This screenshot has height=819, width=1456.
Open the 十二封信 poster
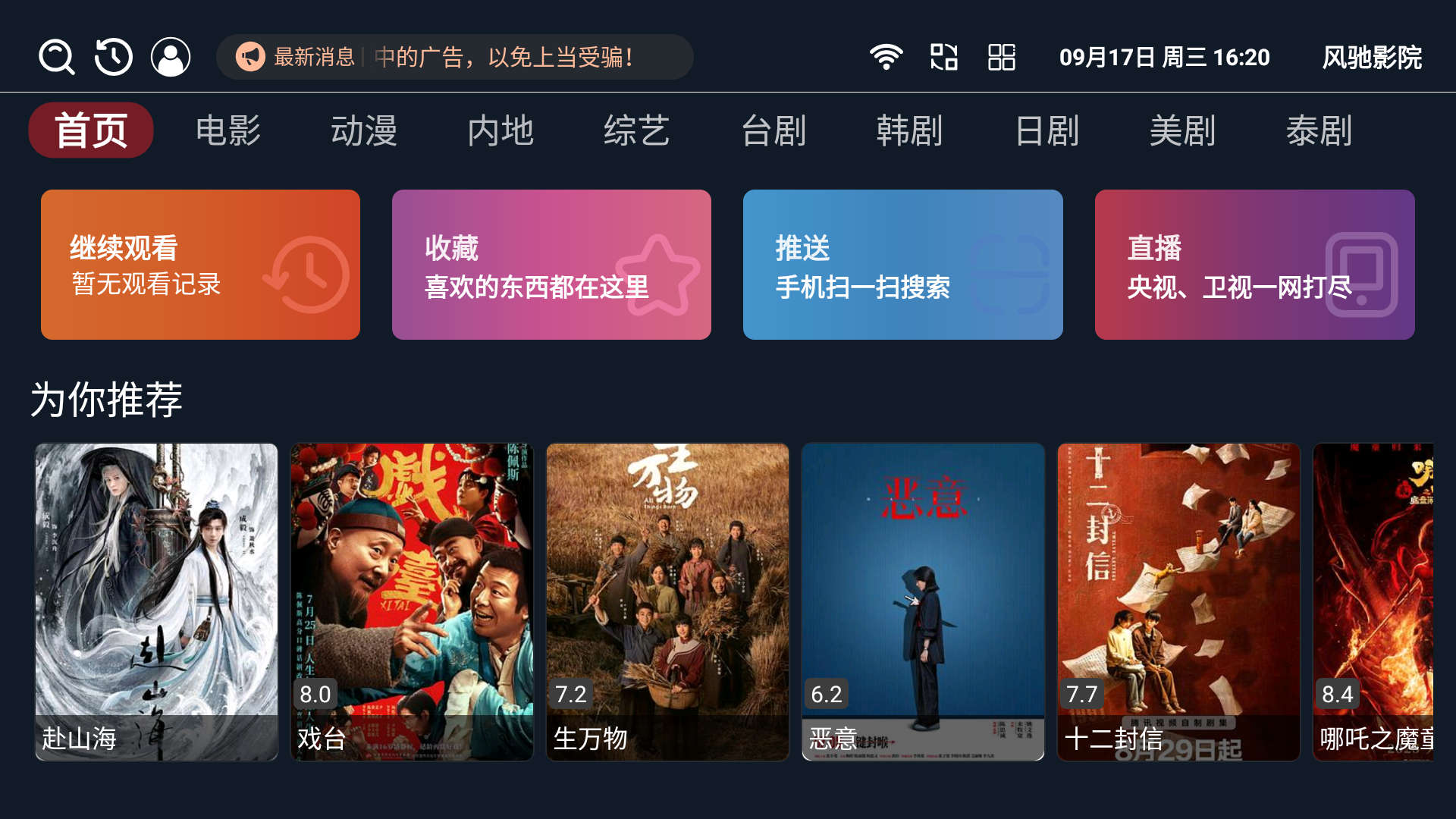coord(1178,601)
